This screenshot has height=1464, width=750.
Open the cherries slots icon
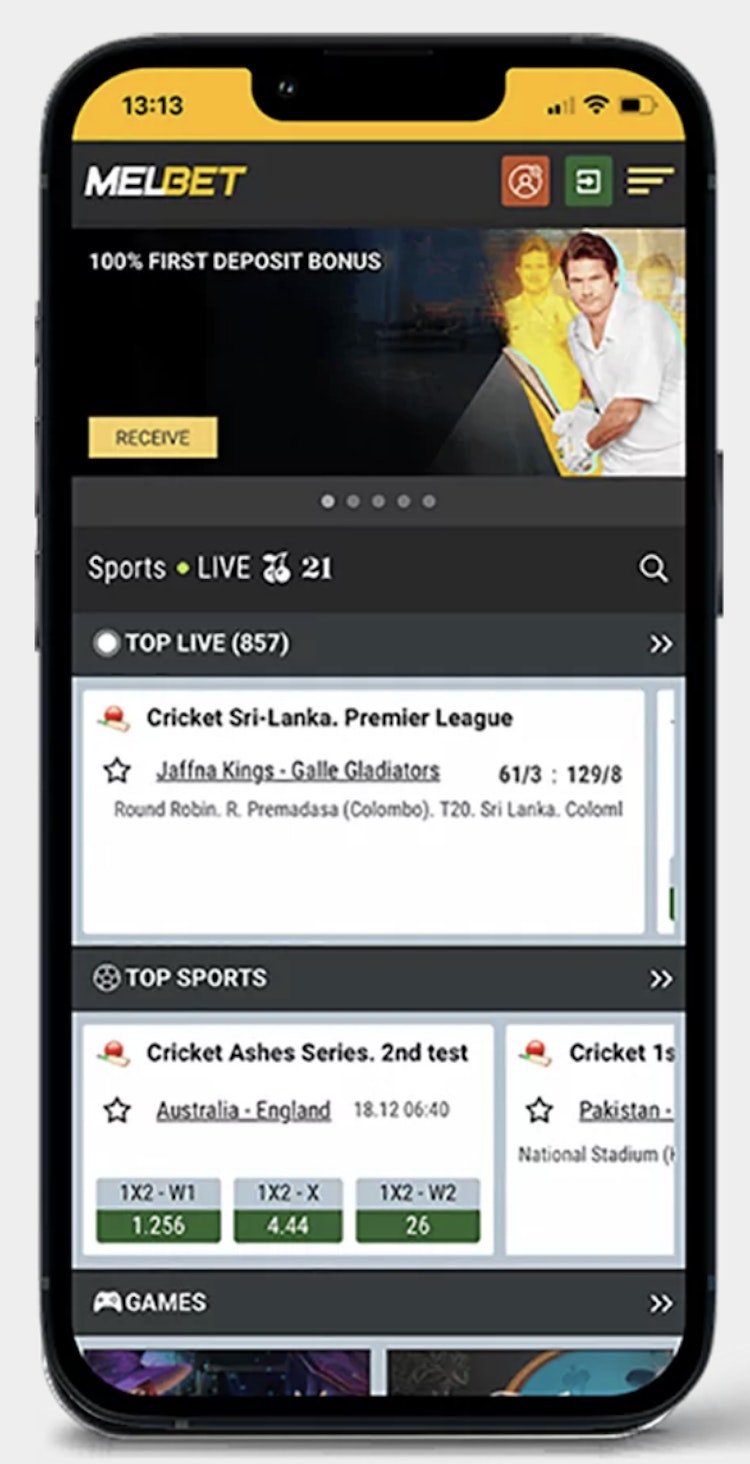275,568
